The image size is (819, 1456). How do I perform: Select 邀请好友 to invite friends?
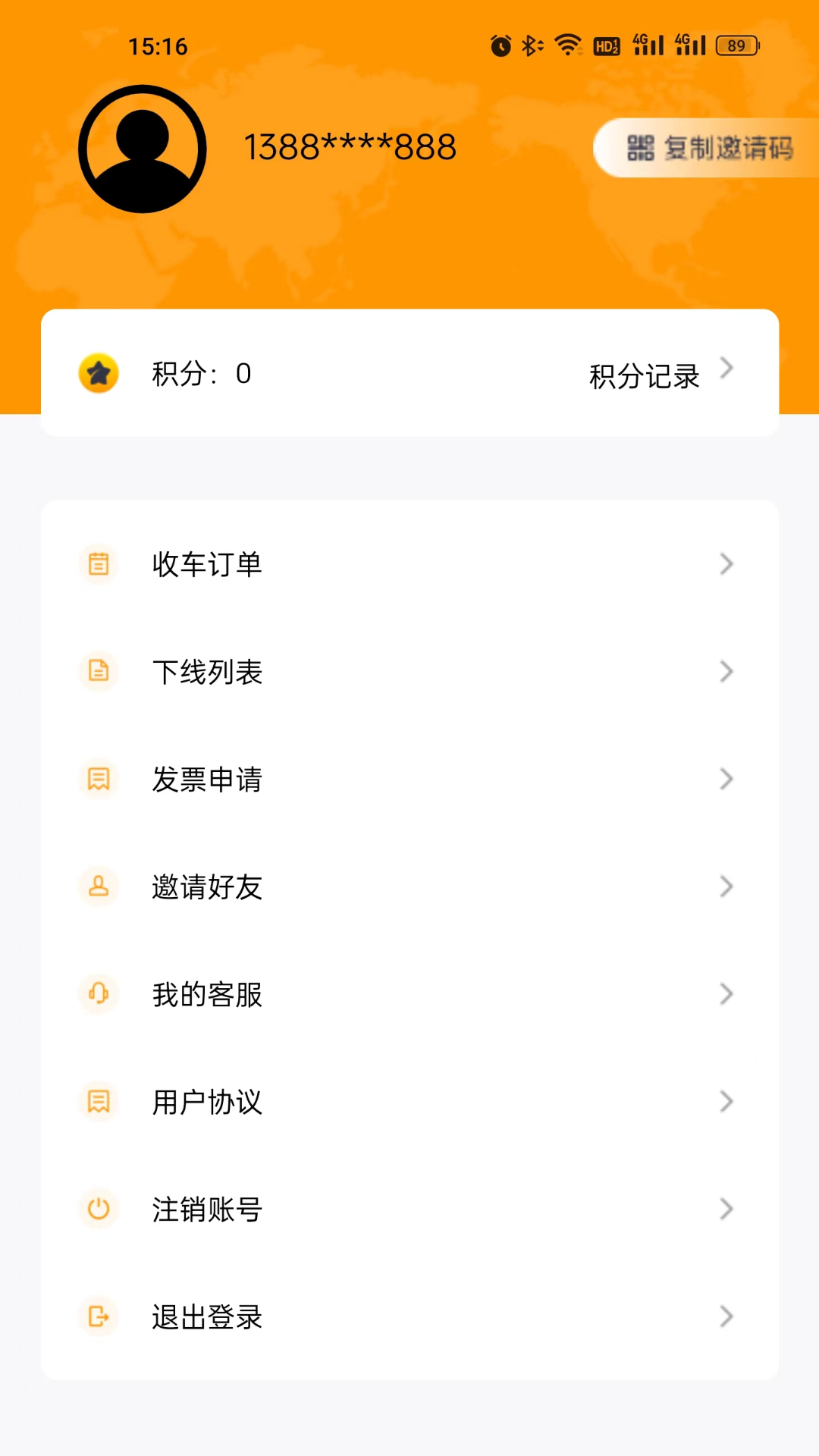[409, 887]
